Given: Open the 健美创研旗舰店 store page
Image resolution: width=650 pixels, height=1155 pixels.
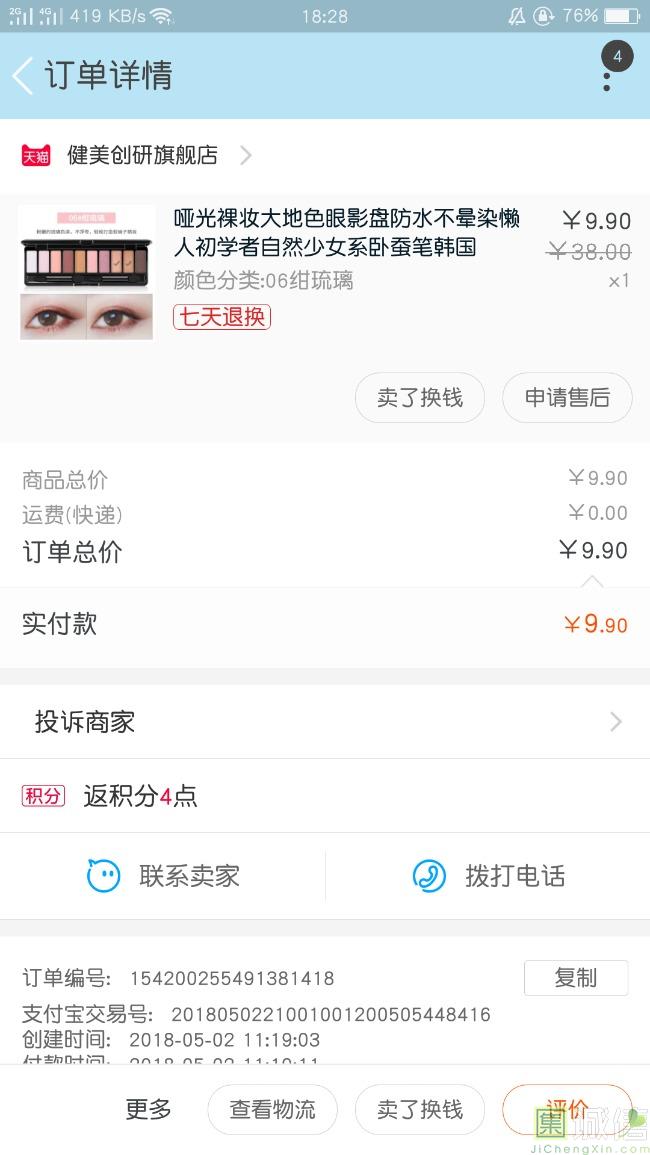Looking at the screenshot, I should [x=142, y=155].
